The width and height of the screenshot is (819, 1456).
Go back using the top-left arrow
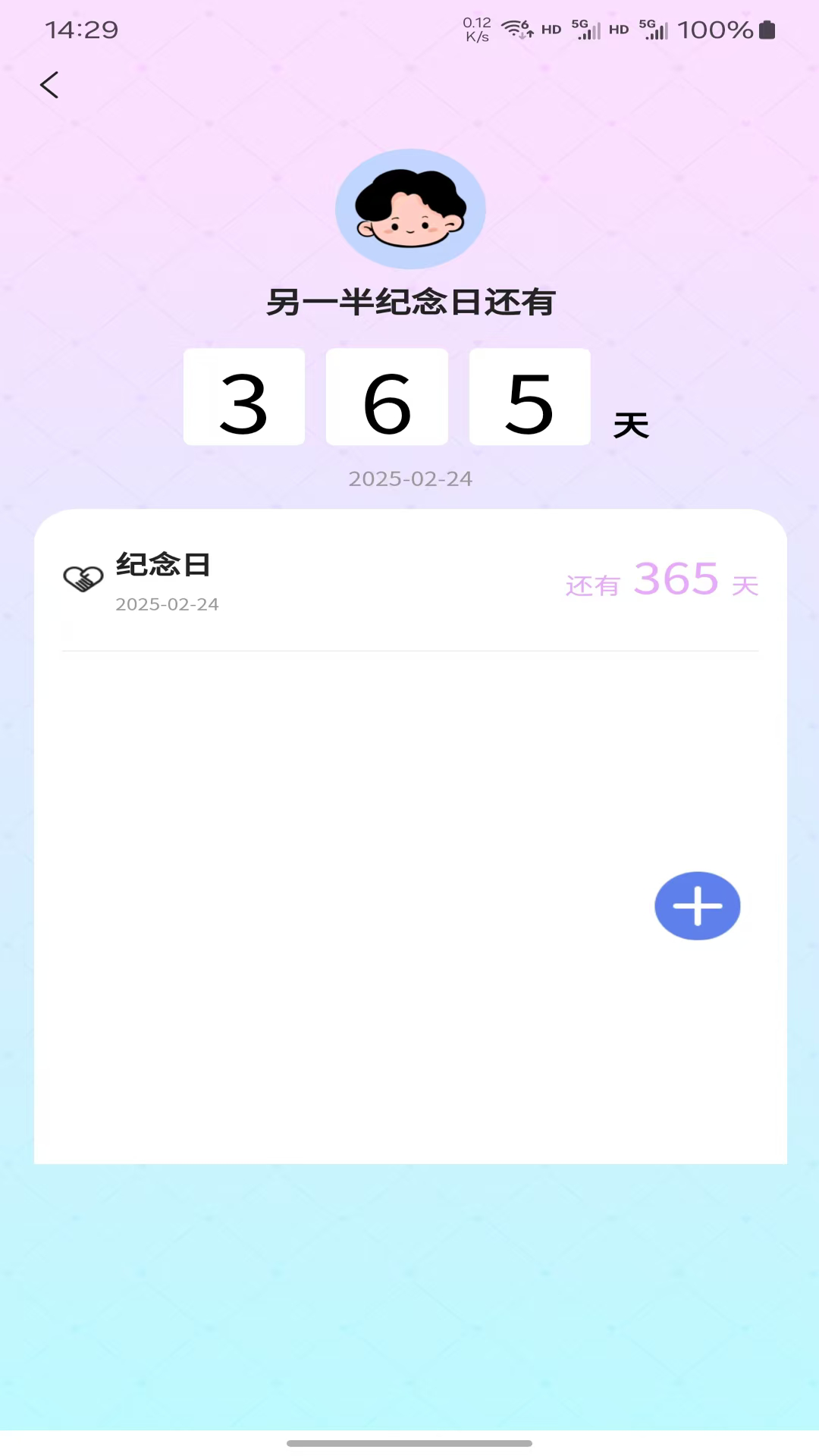pyautogui.click(x=49, y=85)
